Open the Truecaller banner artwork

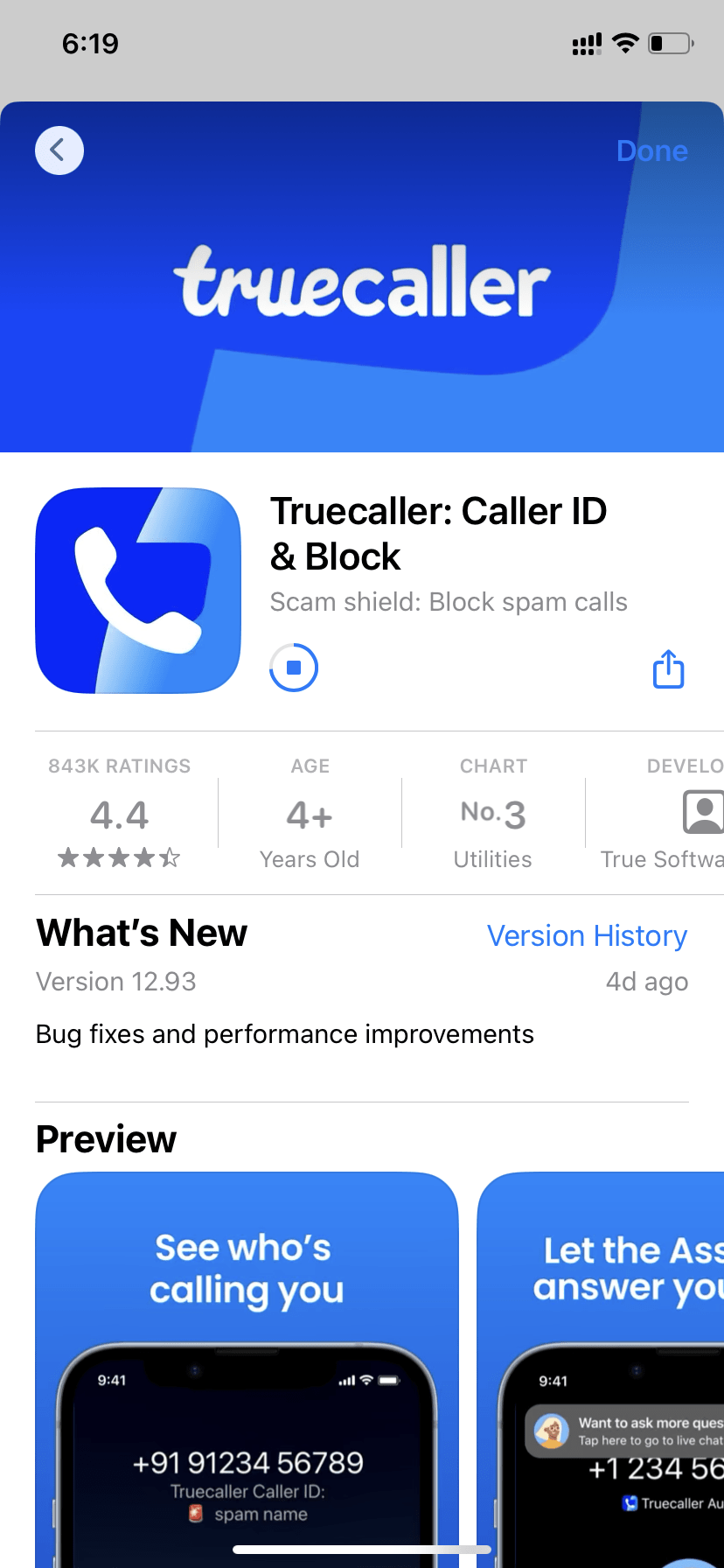click(x=362, y=278)
